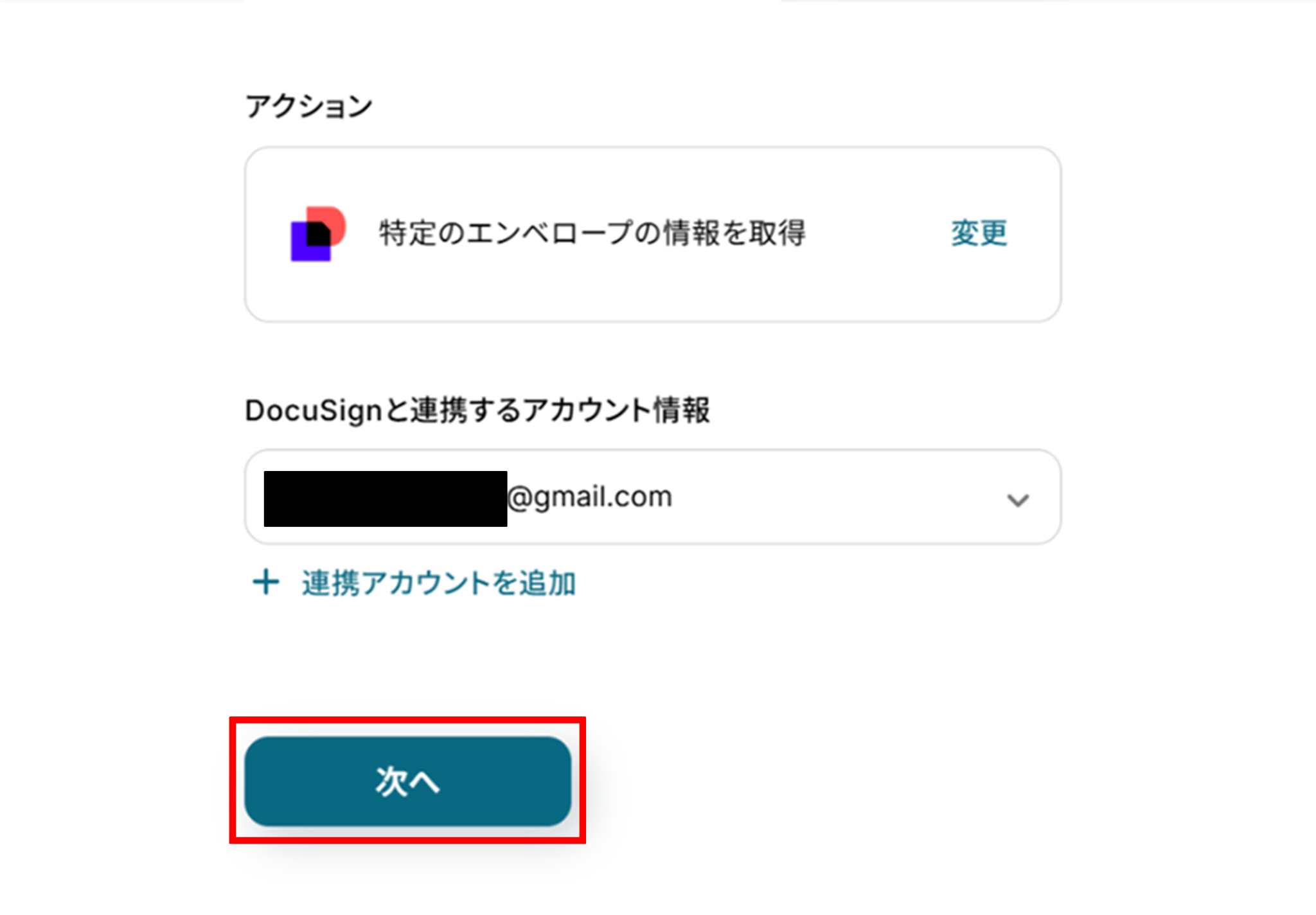This screenshot has height=915, width=1316.
Task: Tap the 次へ button
Action: [407, 781]
